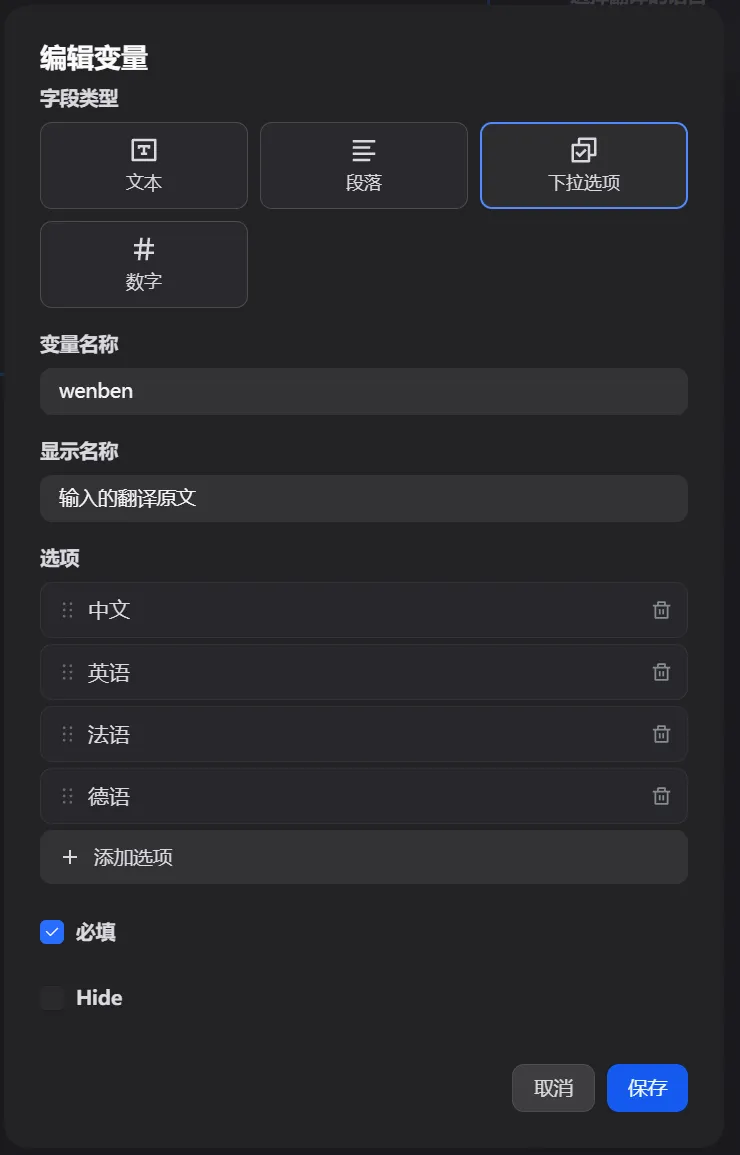Switch field type to 数字
740x1155 pixels.
click(x=144, y=264)
